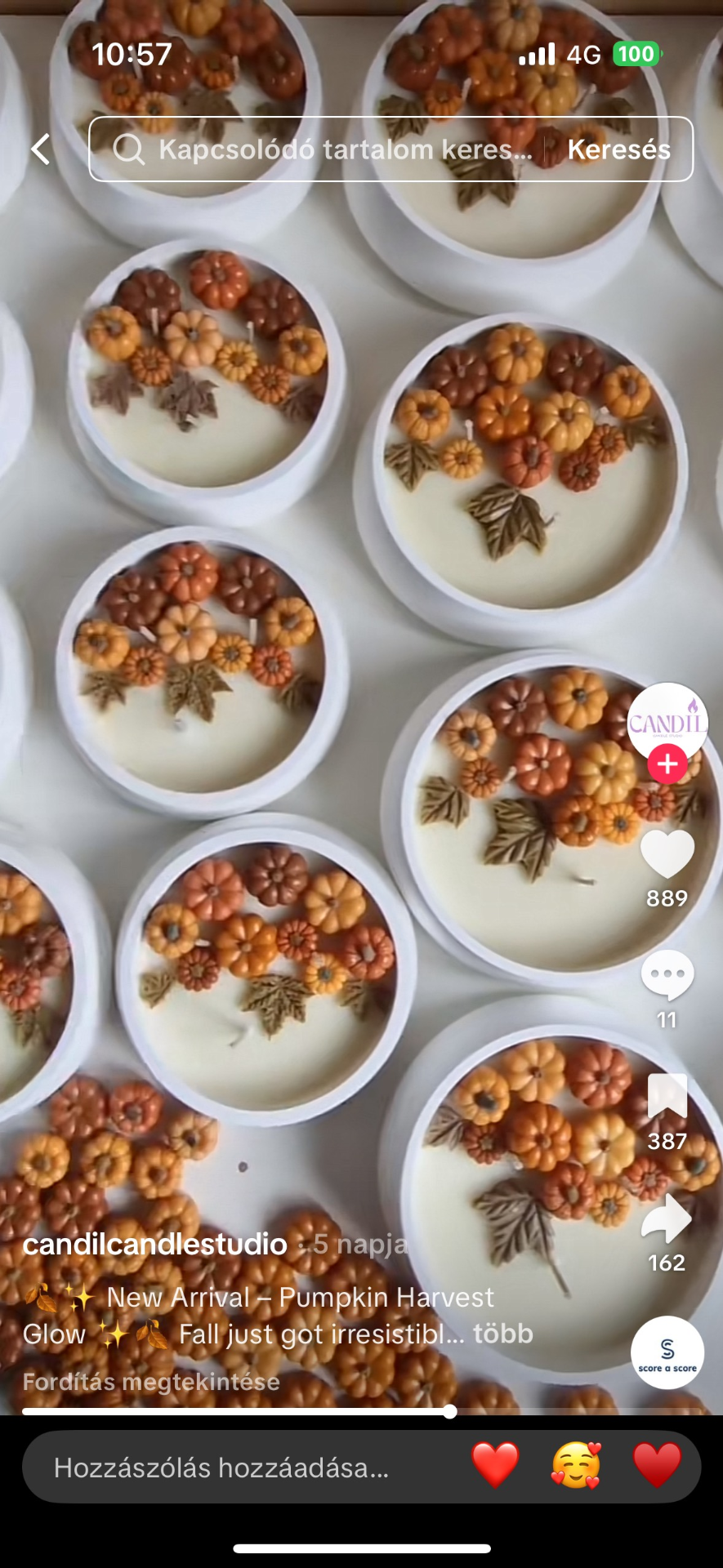Like this video with the heart
Screen dimensions: 723x1568
[667, 855]
